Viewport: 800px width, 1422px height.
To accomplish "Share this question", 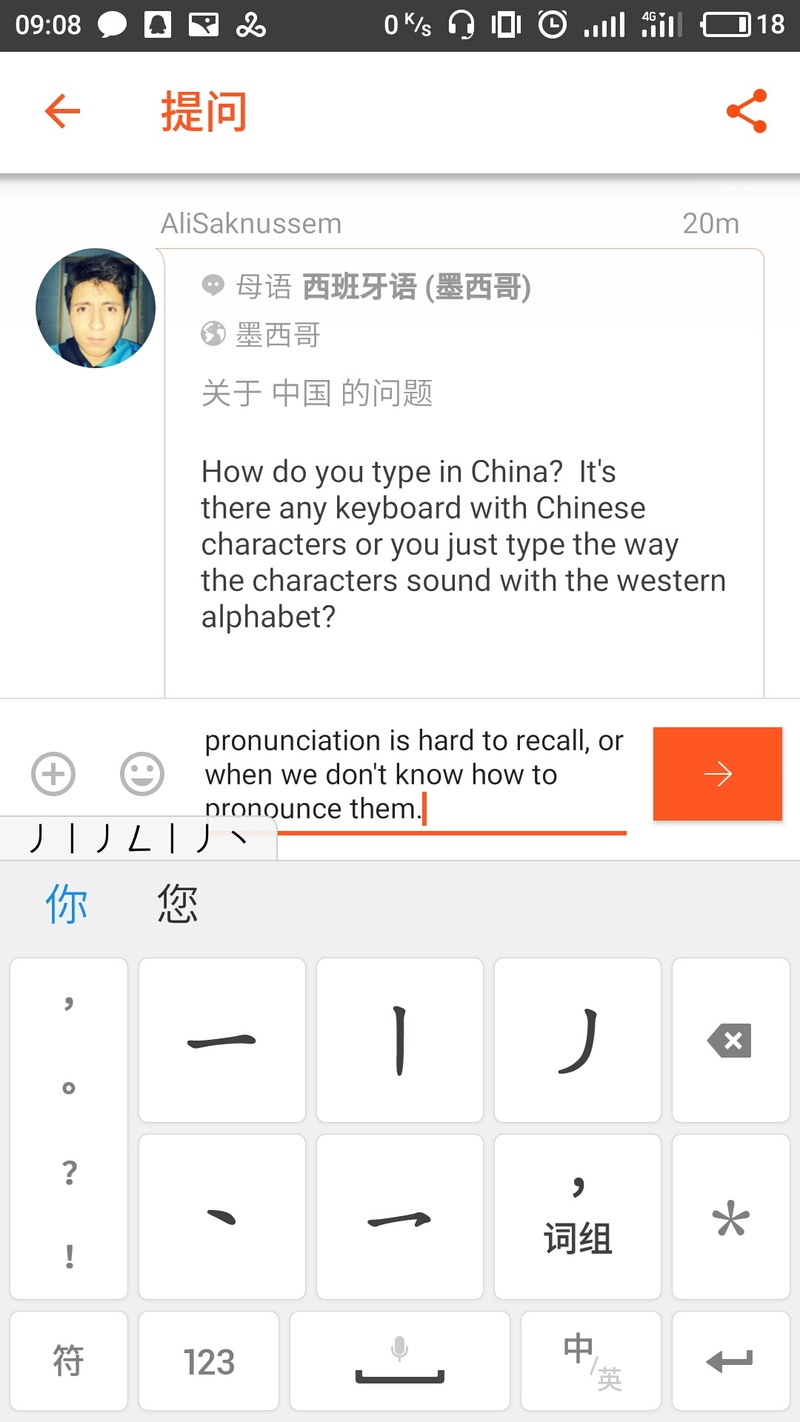I will click(746, 111).
